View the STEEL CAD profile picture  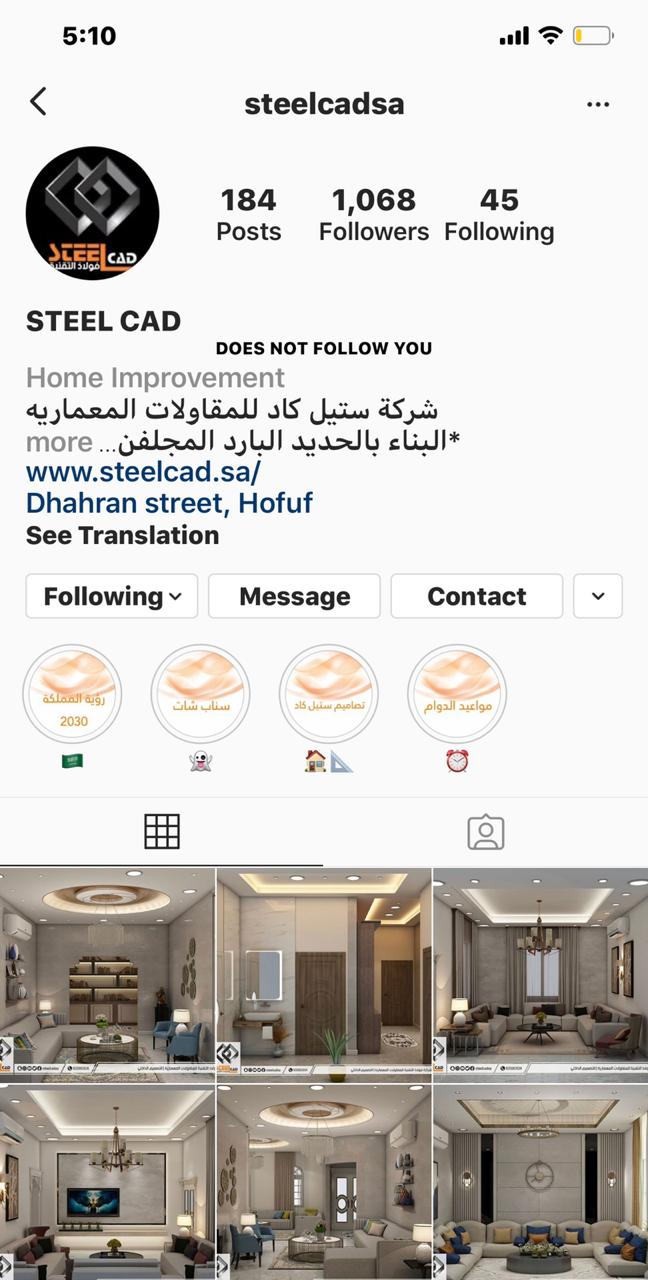(92, 213)
